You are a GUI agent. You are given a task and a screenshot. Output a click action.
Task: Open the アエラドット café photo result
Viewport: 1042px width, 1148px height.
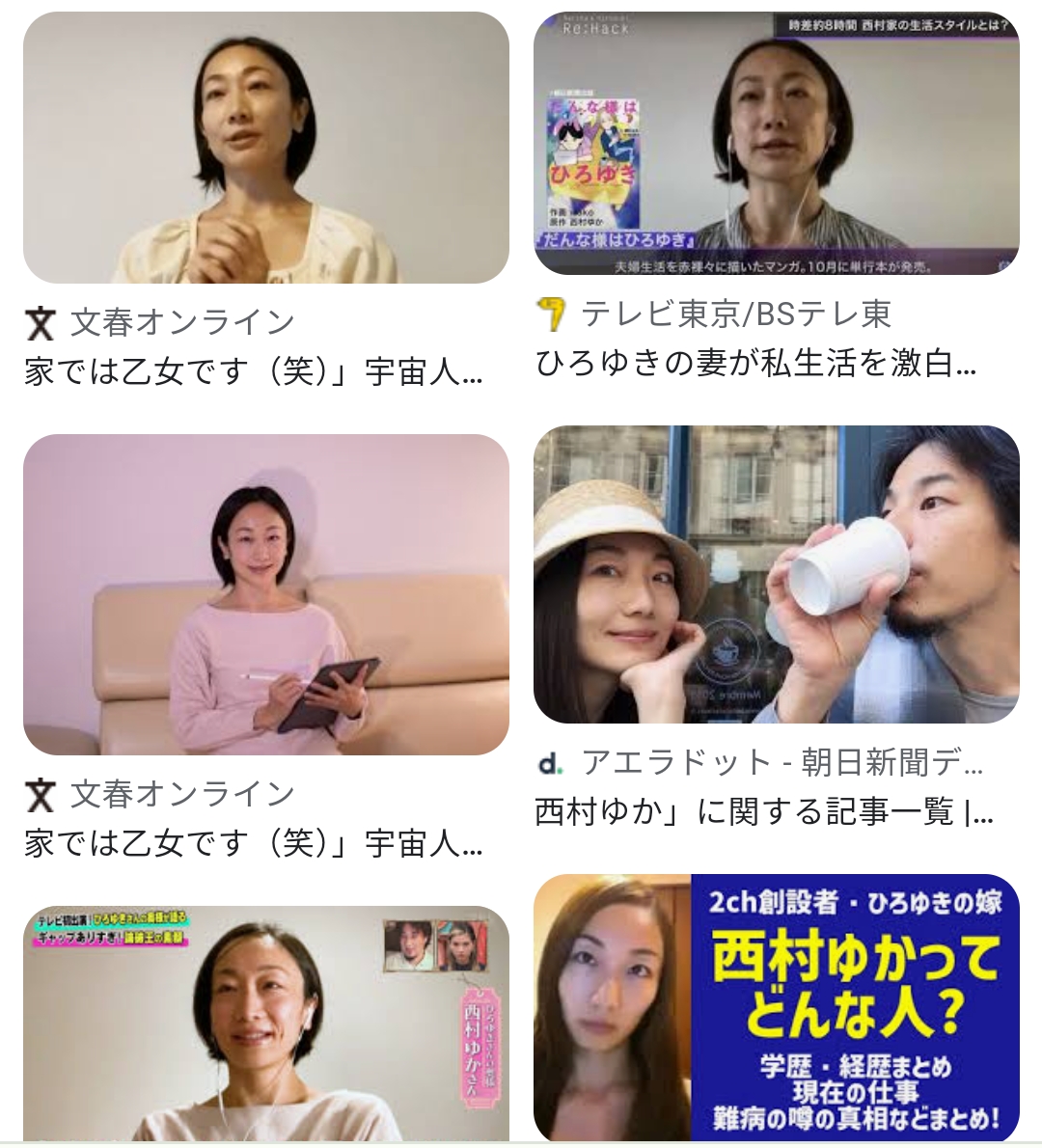click(776, 574)
